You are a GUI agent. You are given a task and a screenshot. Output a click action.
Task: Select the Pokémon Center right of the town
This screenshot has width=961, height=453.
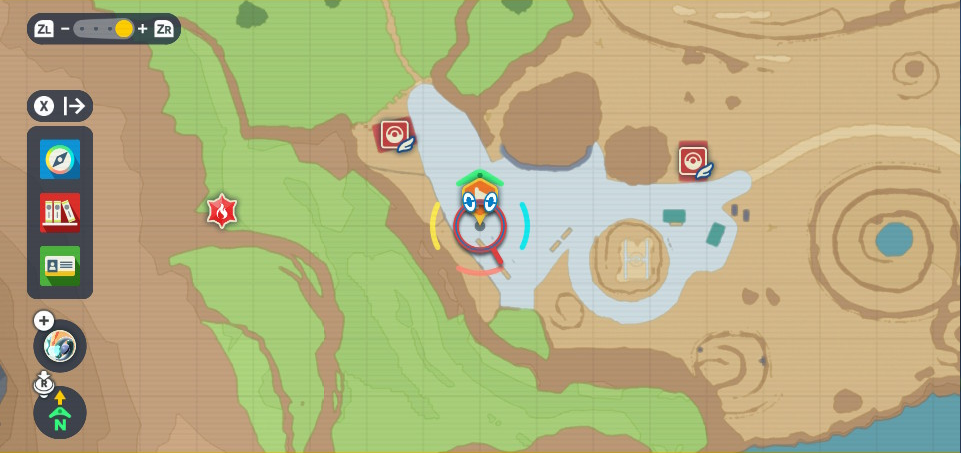pos(694,161)
